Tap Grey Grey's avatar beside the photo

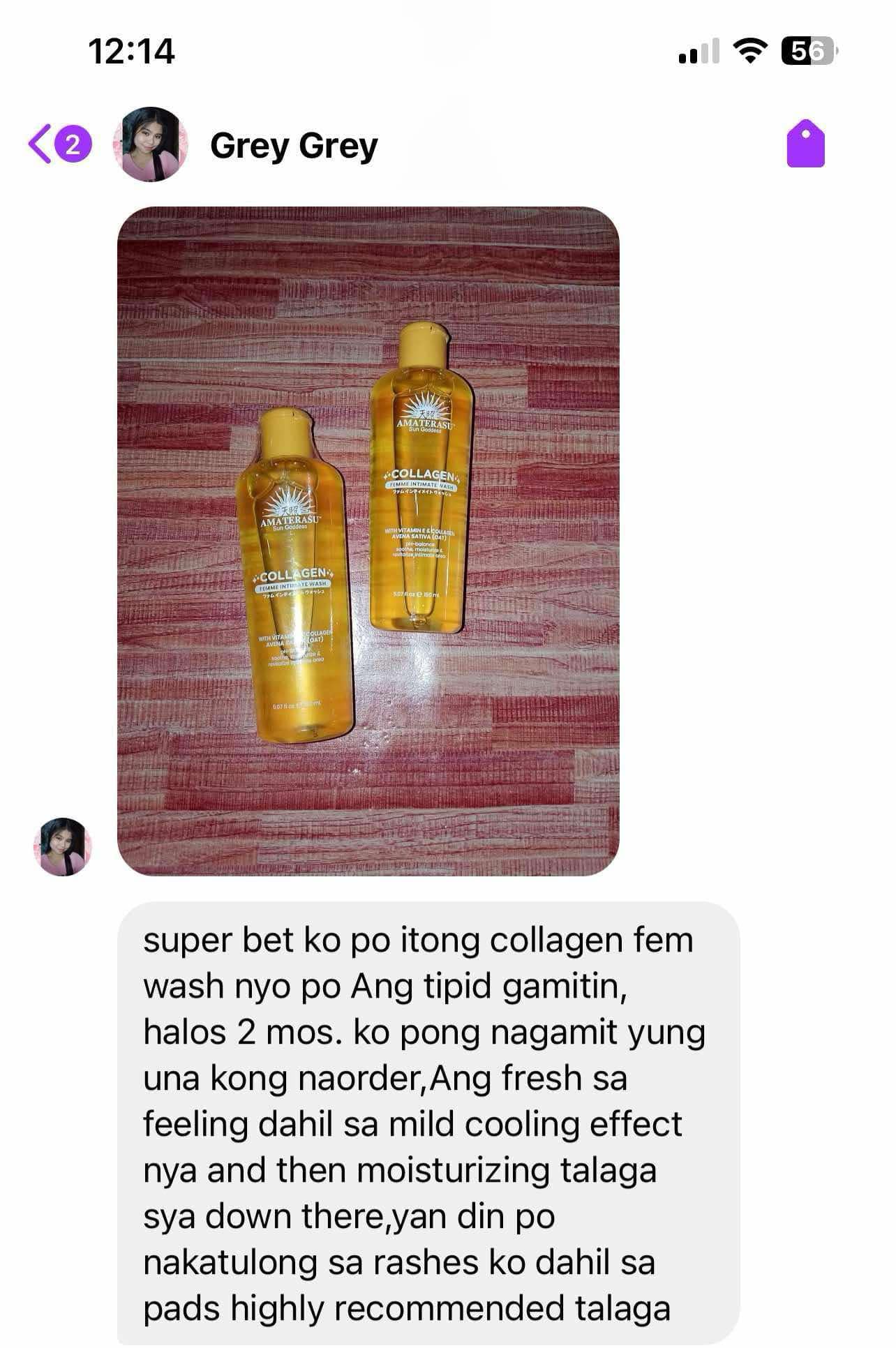(63, 846)
